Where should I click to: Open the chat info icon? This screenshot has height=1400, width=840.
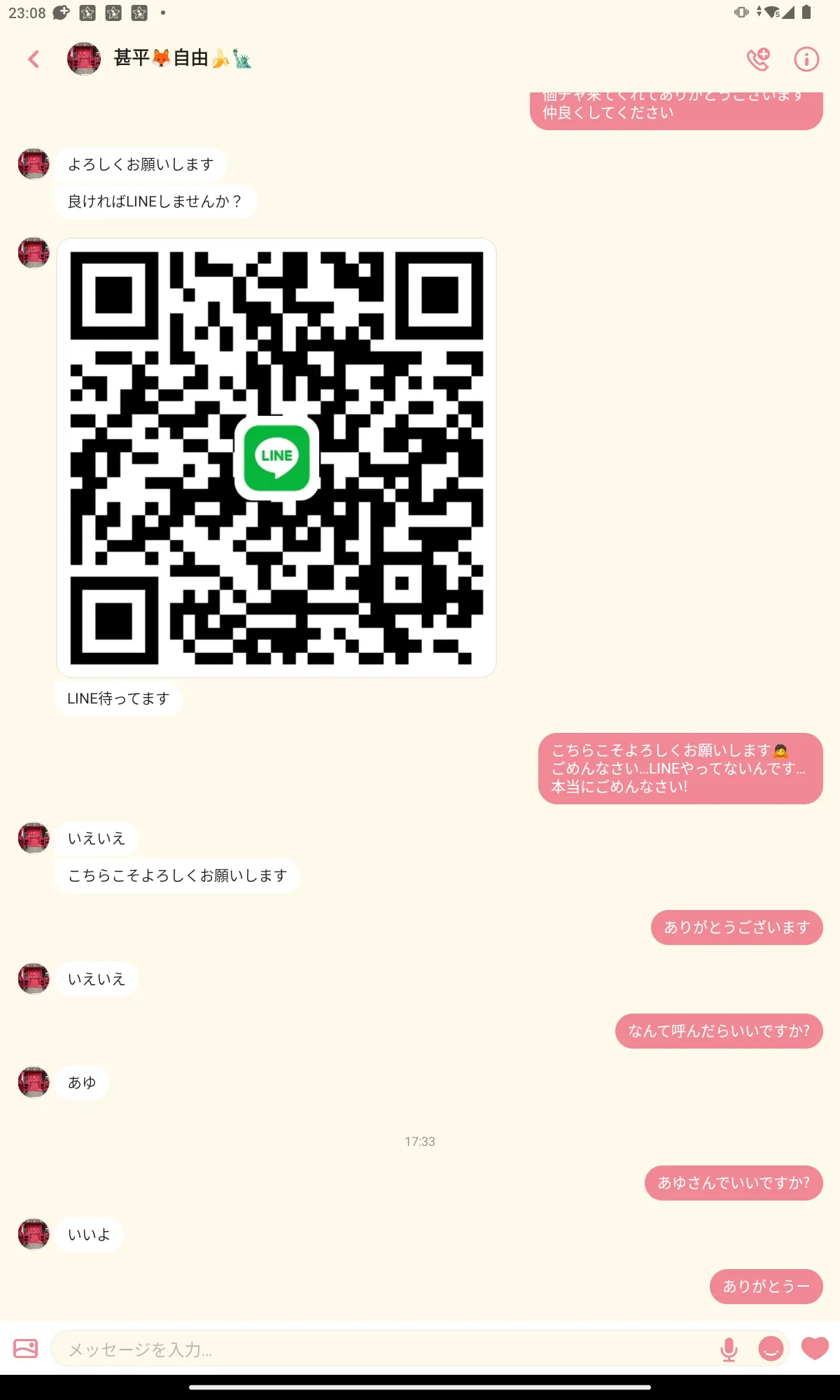(806, 59)
